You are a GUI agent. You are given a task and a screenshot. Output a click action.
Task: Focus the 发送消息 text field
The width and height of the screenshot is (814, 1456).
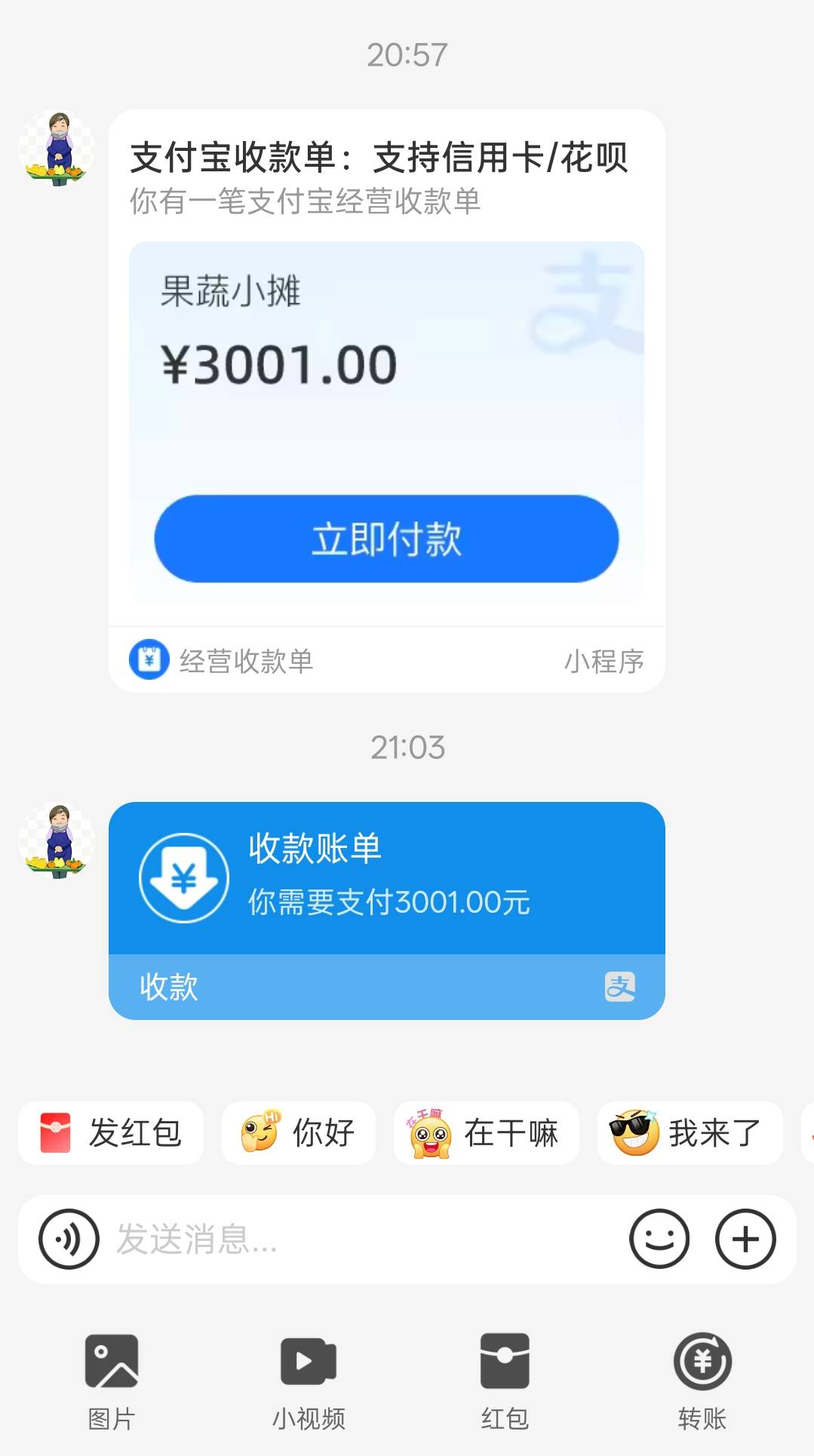click(x=362, y=1239)
